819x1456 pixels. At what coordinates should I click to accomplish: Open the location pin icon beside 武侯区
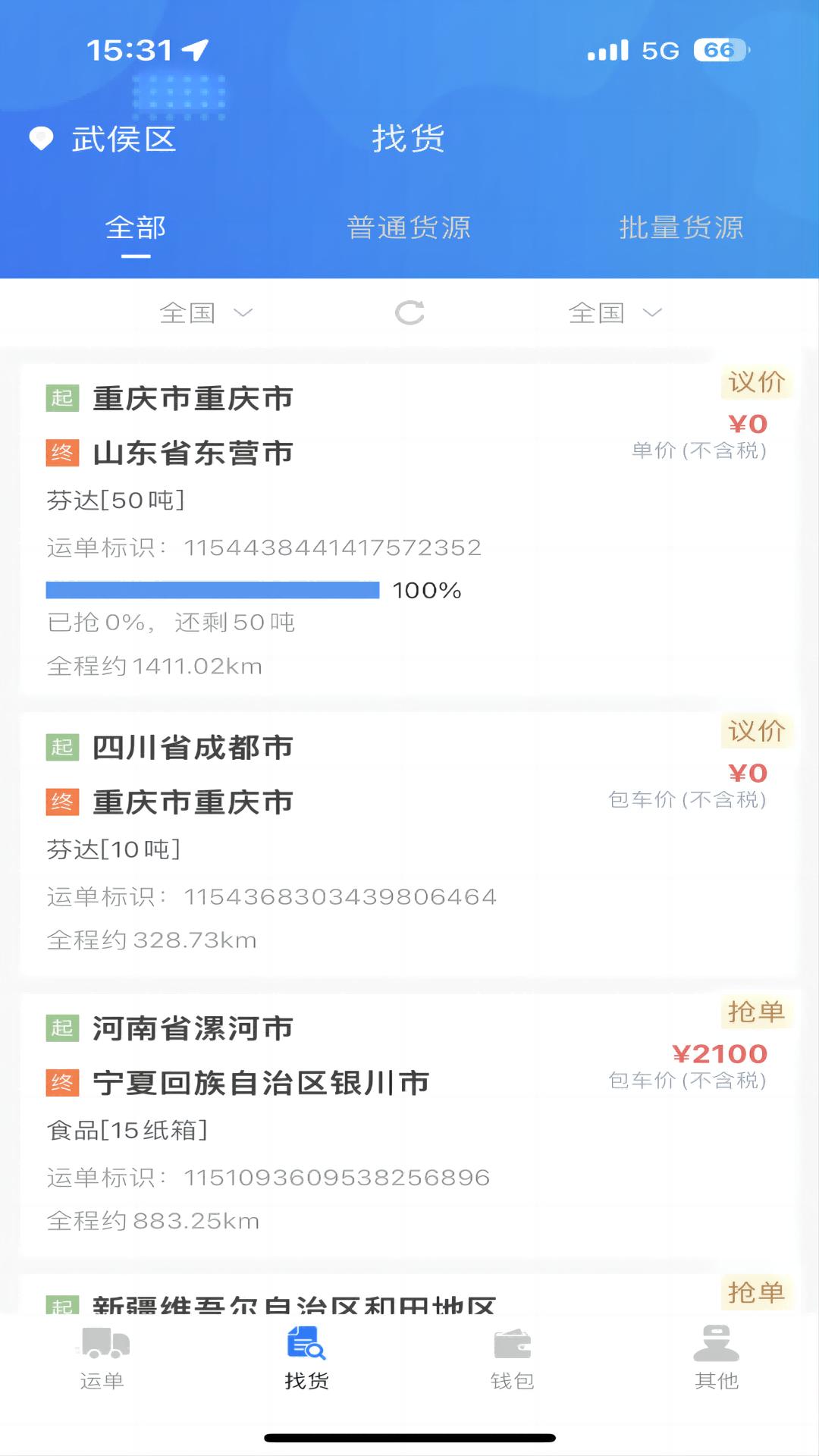pos(39,139)
